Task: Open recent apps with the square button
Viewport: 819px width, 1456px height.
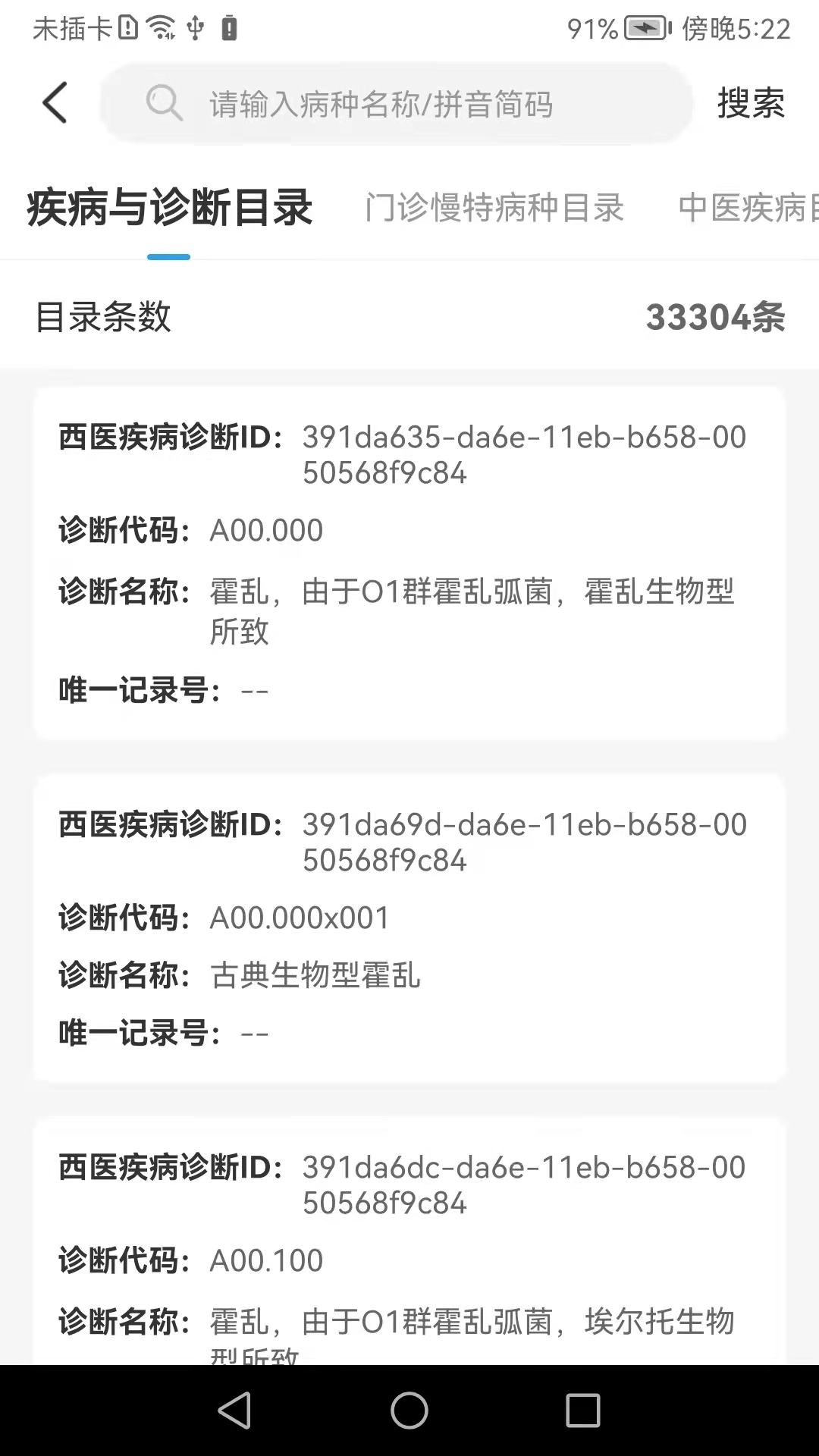Action: click(x=582, y=1410)
